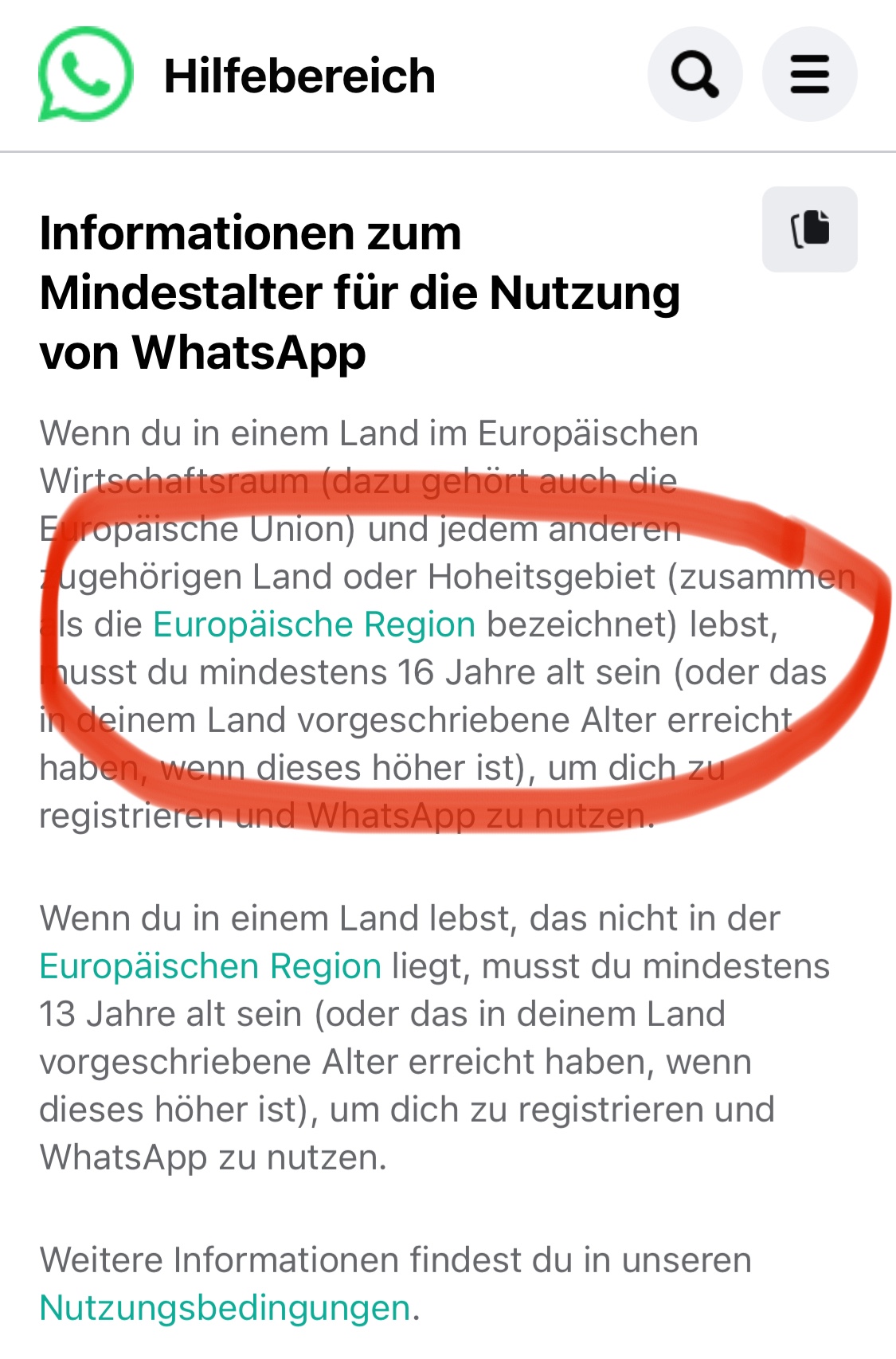This screenshot has width=896, height=1359.
Task: Tap the WhatsApp logo
Action: point(85,75)
